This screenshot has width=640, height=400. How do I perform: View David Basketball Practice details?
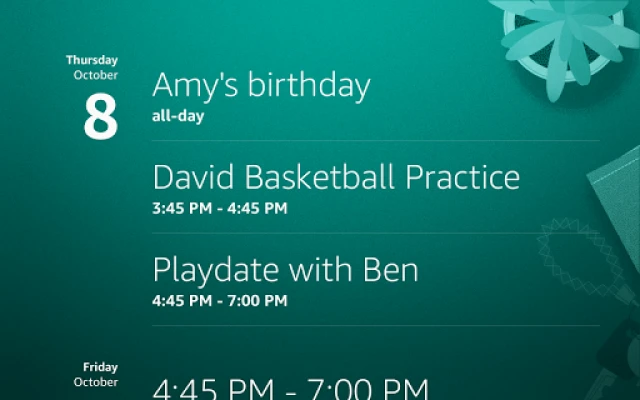[336, 178]
